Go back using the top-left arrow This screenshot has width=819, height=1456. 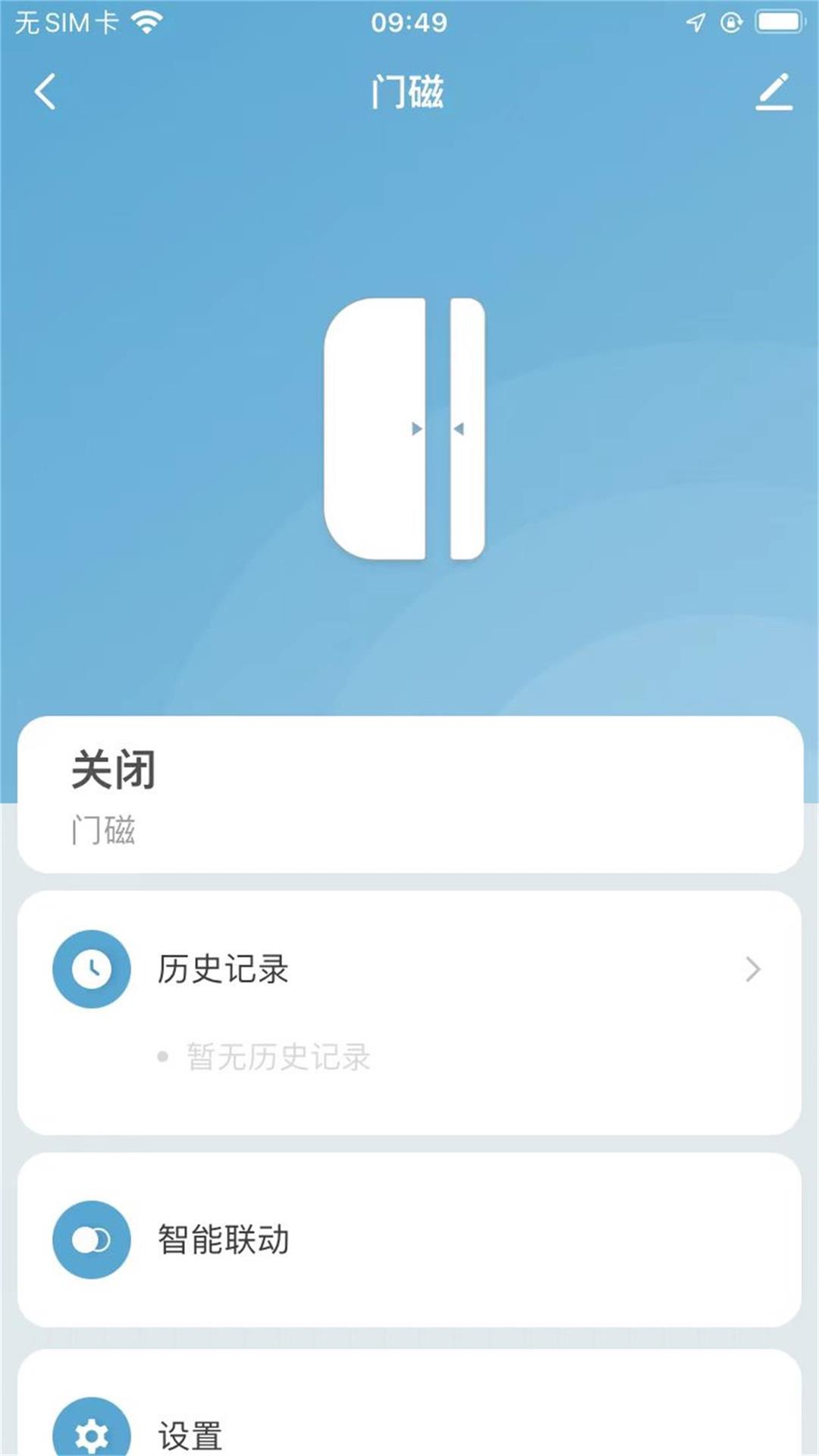pos(45,92)
